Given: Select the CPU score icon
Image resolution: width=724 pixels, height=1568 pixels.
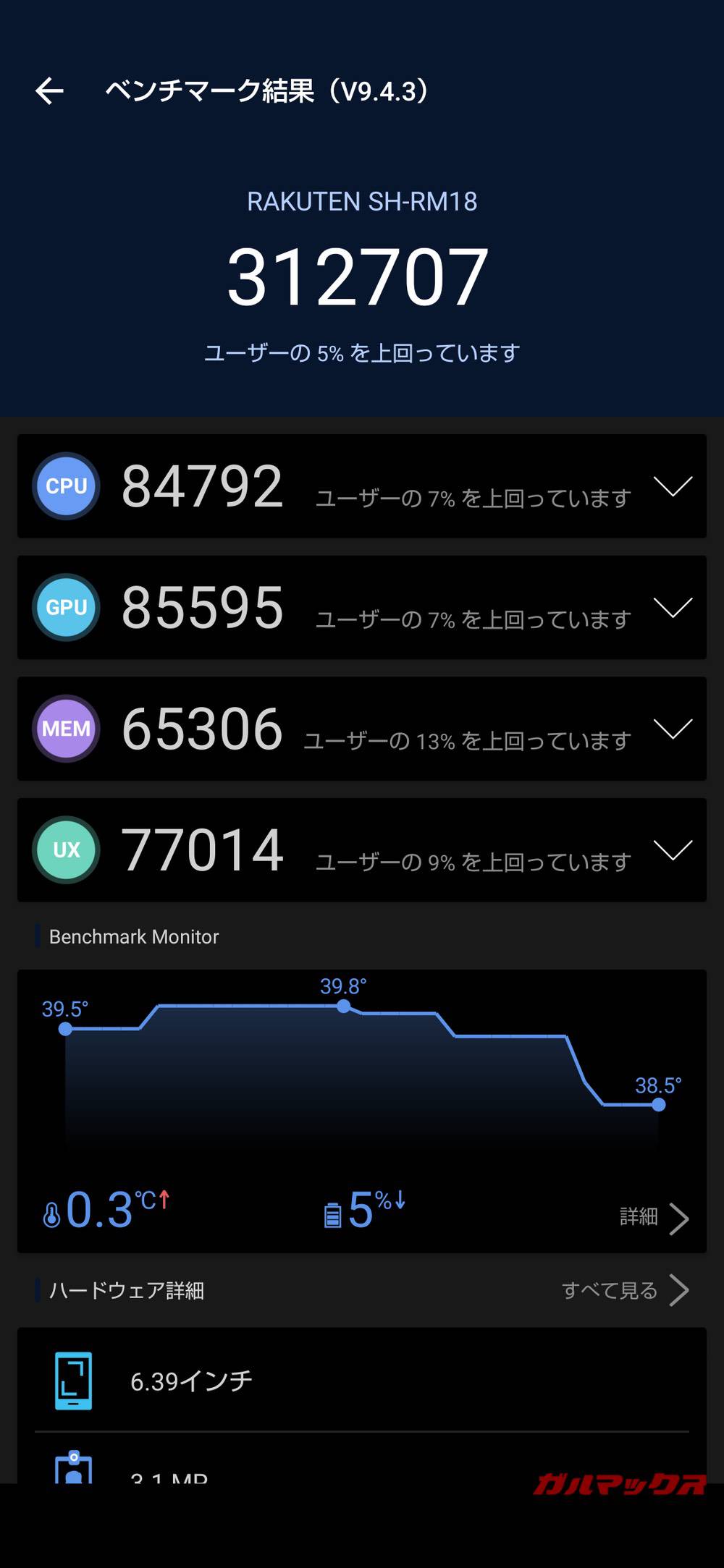Looking at the screenshot, I should click(x=65, y=486).
